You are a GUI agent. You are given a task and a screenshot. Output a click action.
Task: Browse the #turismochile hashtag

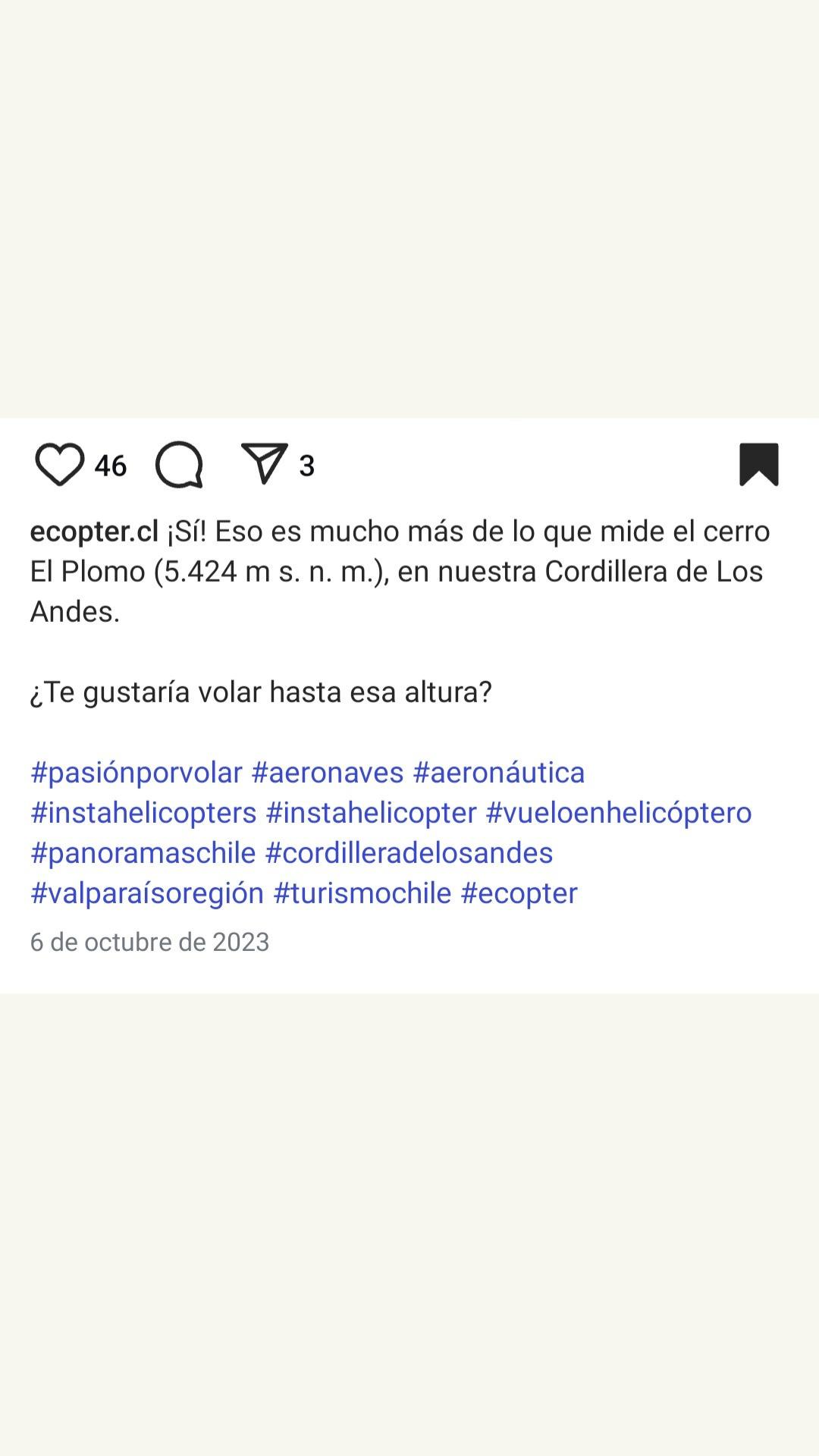pos(362,893)
